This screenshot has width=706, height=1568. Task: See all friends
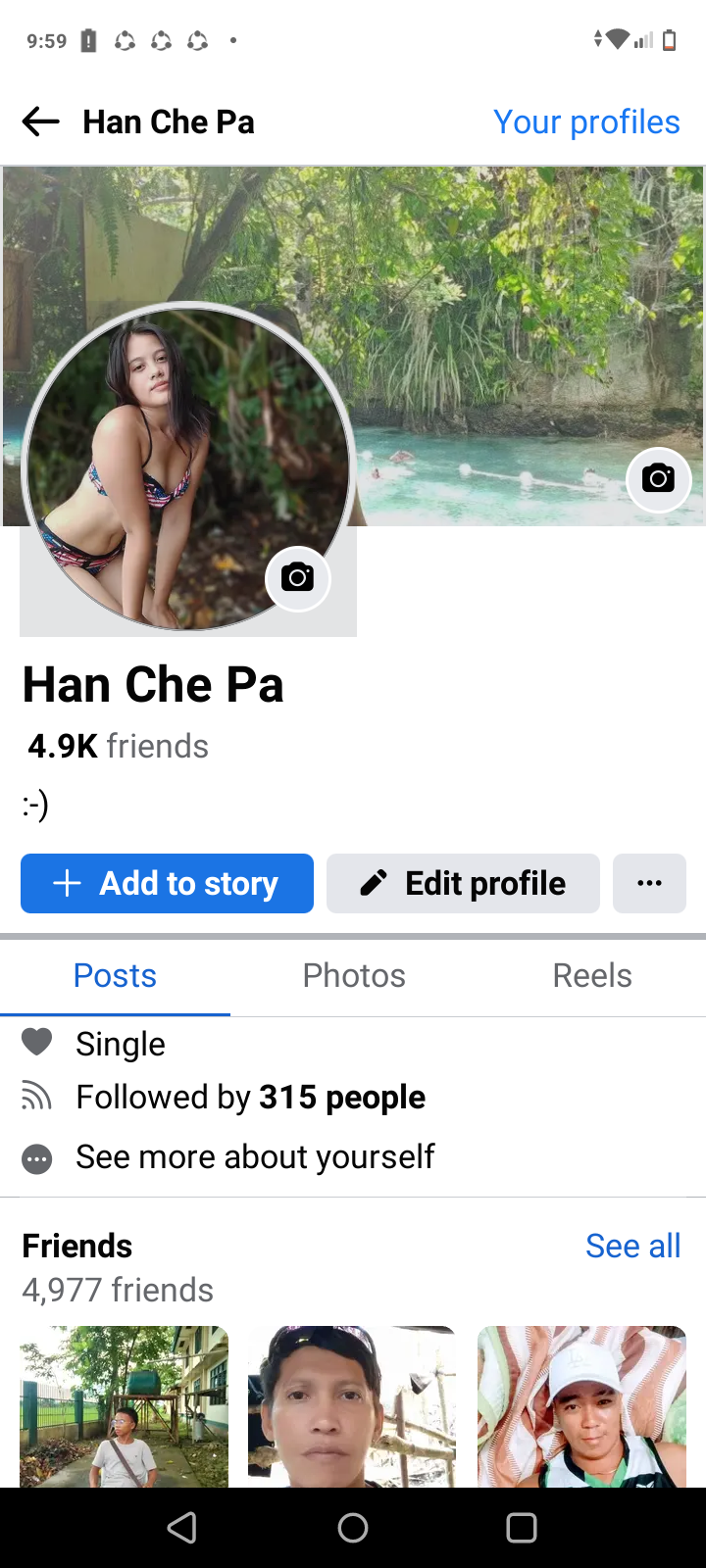[x=632, y=1246]
